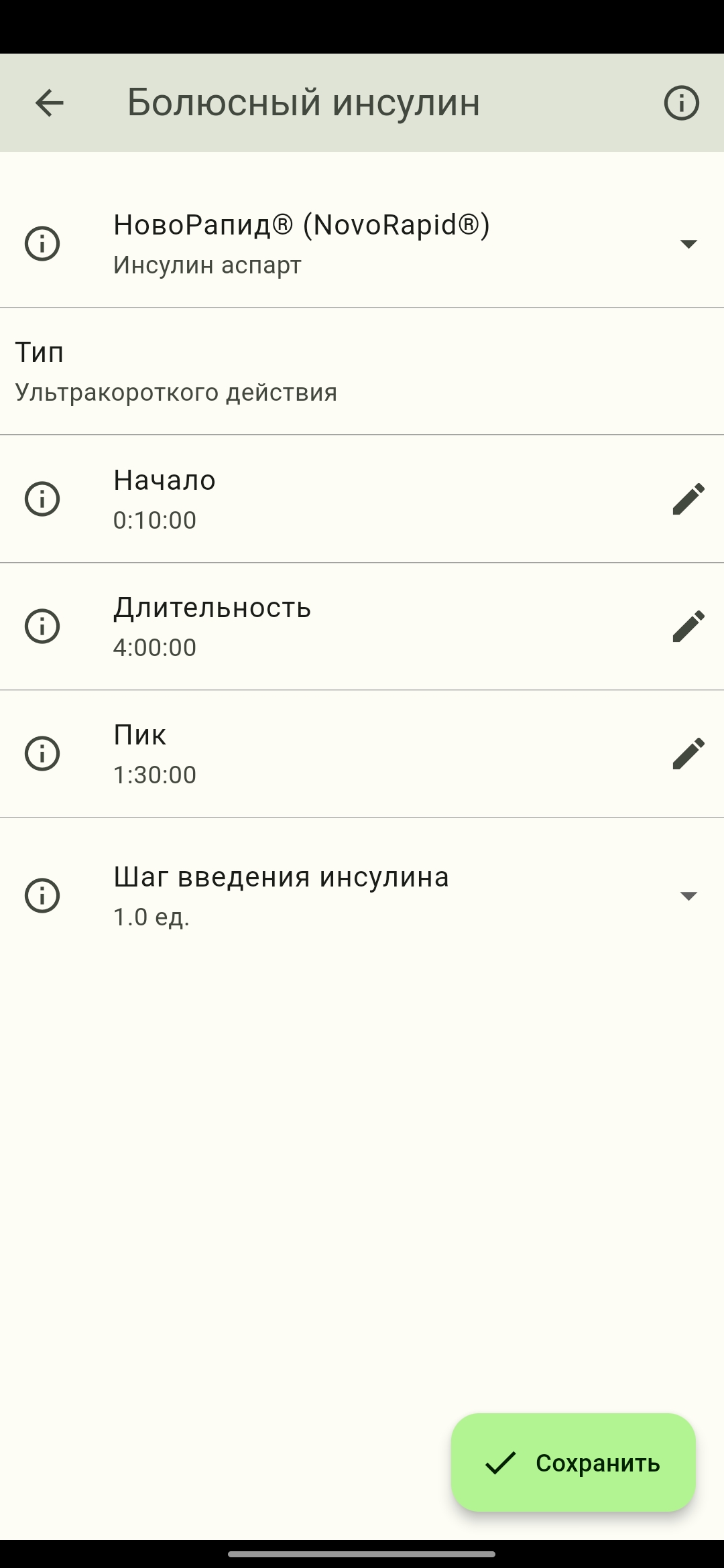This screenshot has height=1568, width=724.
Task: Show info about Длительность
Action: point(42,626)
